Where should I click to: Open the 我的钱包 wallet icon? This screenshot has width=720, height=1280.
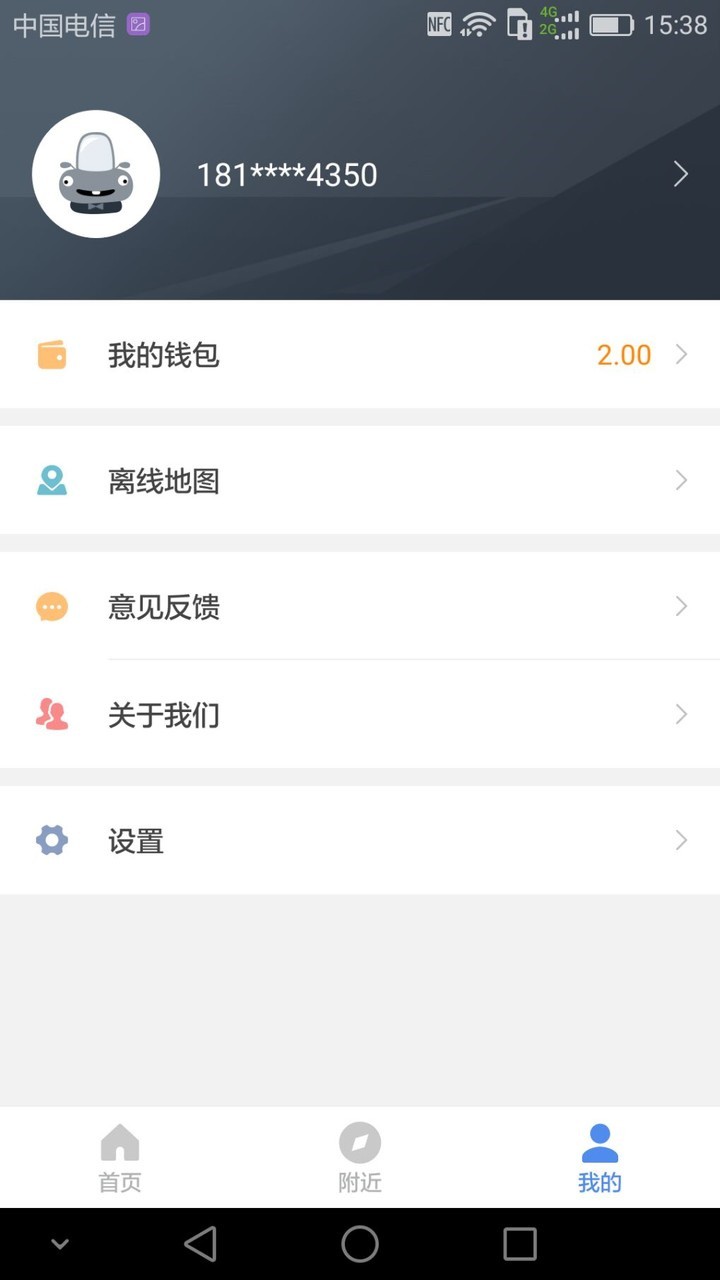51,354
